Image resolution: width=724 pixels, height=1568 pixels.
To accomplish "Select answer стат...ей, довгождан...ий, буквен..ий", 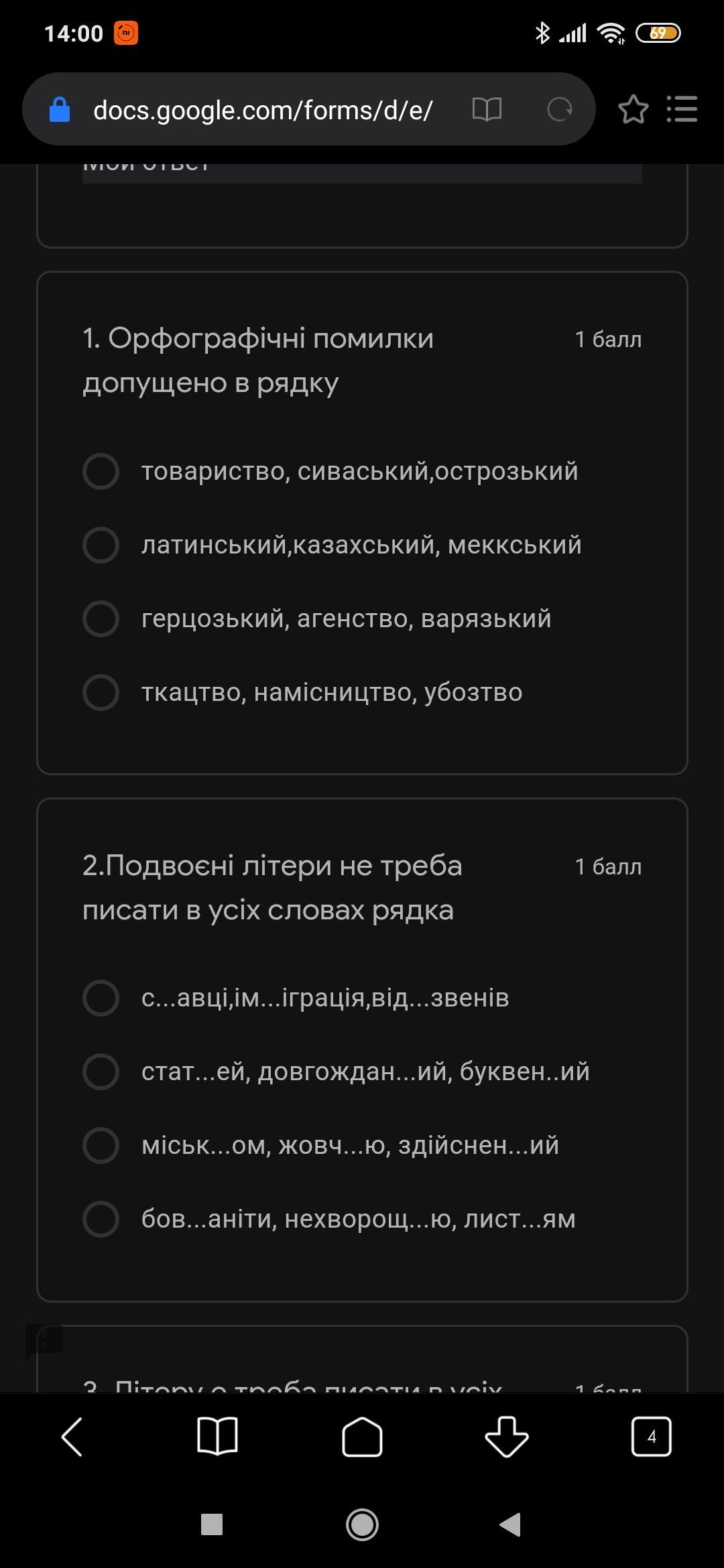I will [101, 1071].
